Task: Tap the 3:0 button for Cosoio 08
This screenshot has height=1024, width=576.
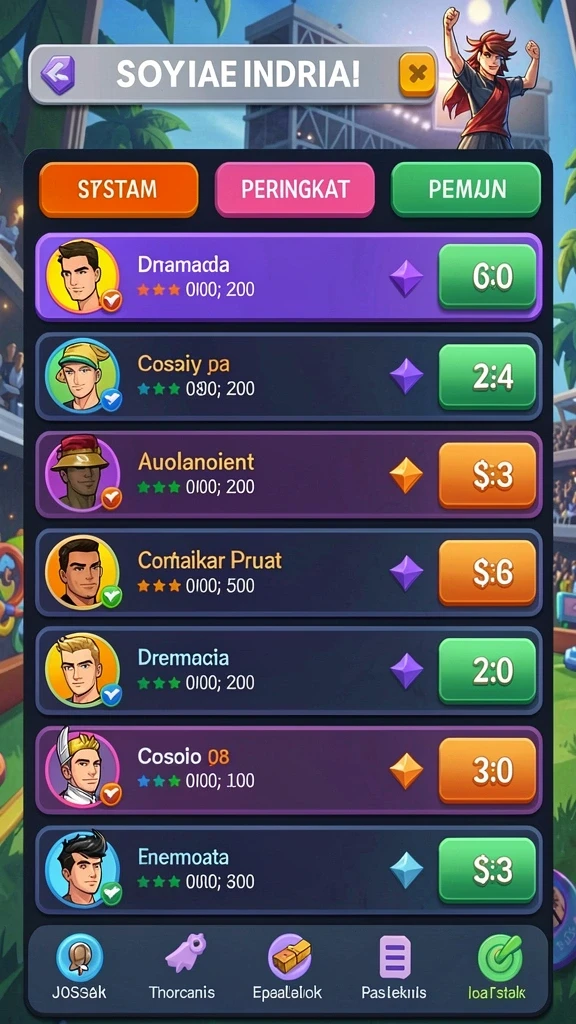Action: 487,771
